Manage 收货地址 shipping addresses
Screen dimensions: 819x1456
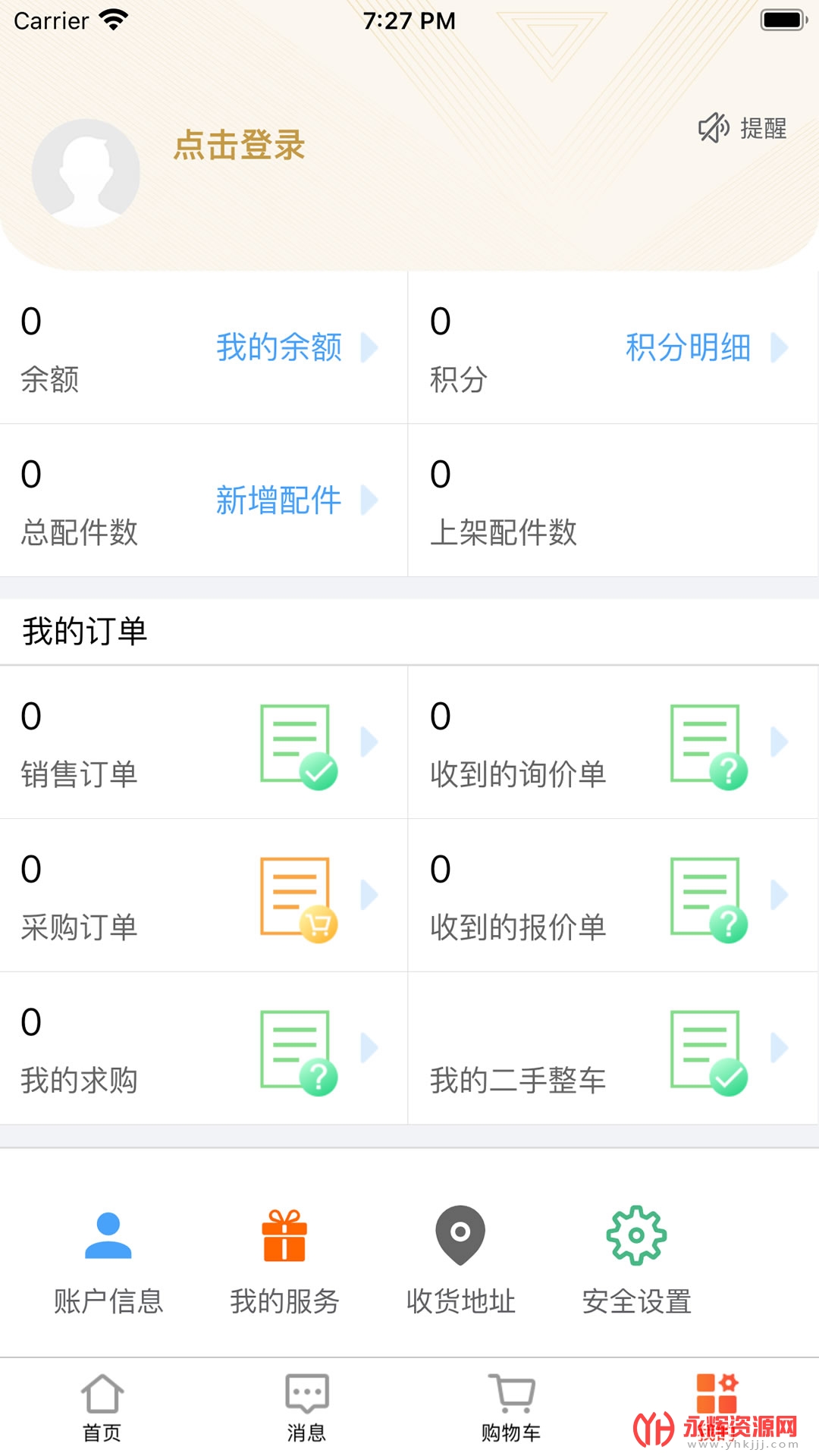click(460, 1260)
